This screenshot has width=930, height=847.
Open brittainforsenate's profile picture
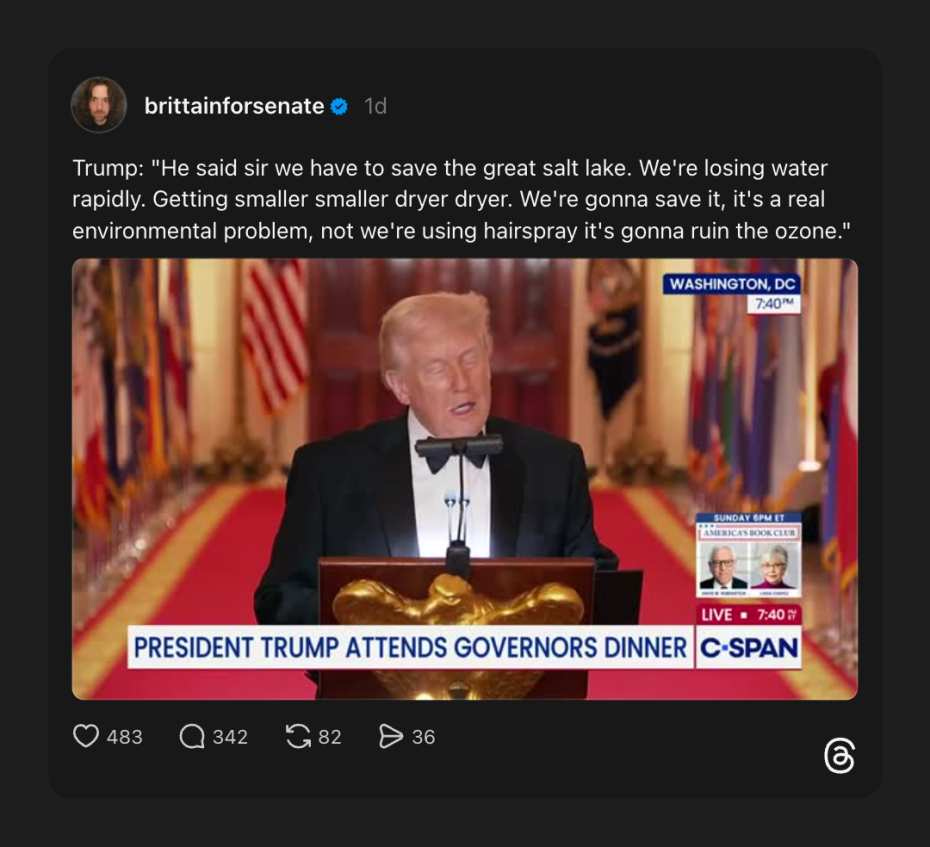pos(99,105)
